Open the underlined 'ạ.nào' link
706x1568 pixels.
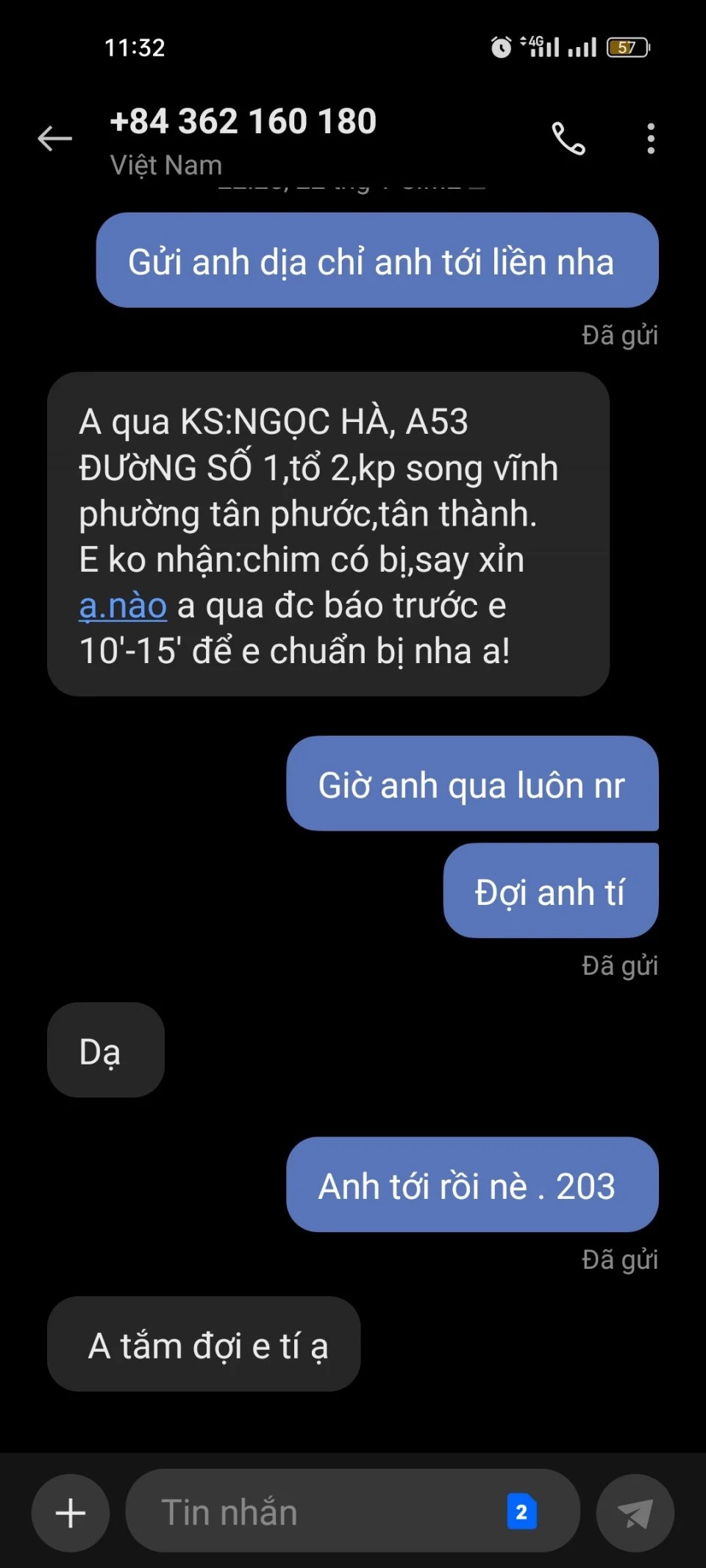(x=123, y=606)
